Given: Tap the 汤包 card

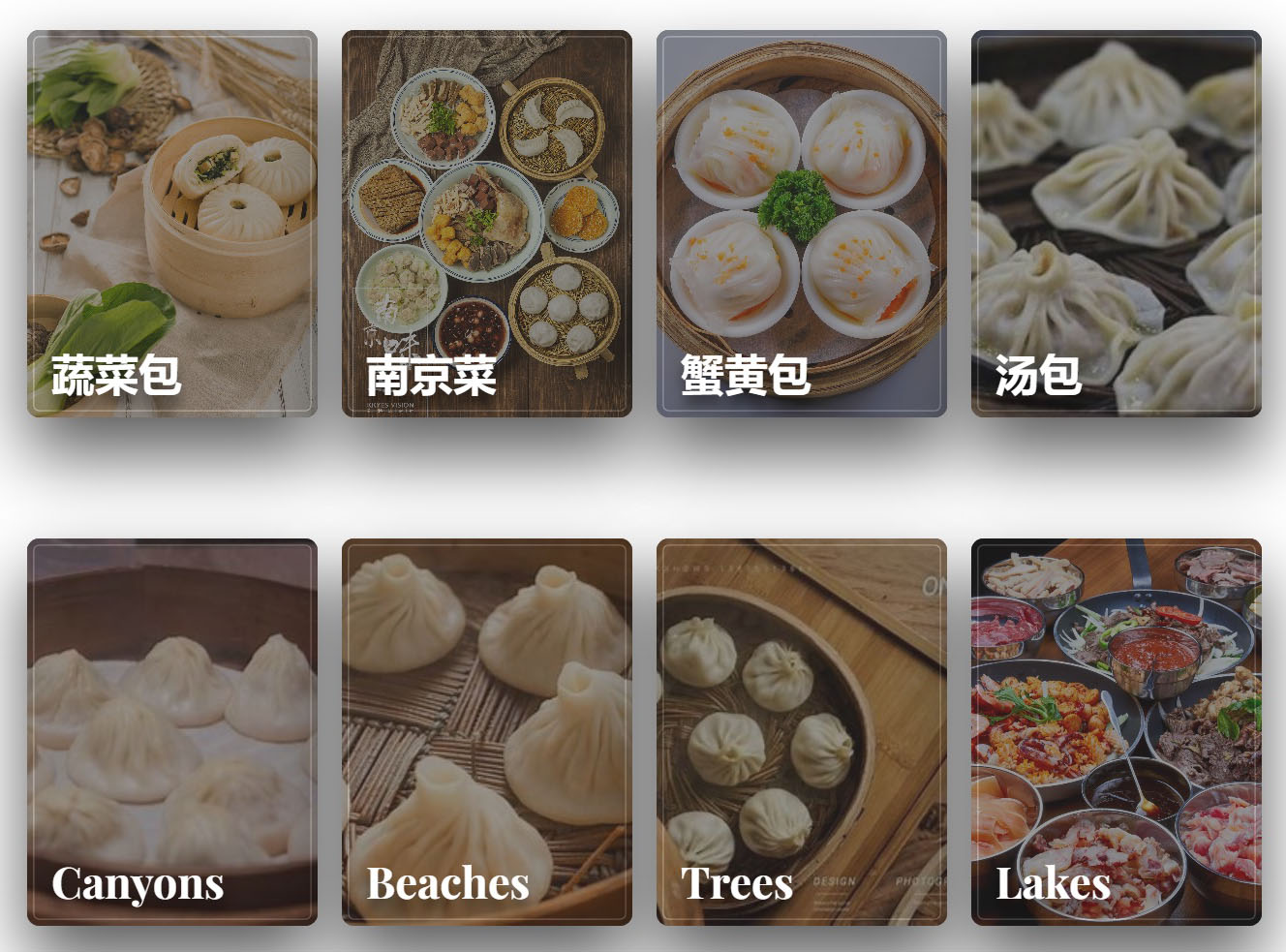Looking at the screenshot, I should click(1117, 224).
